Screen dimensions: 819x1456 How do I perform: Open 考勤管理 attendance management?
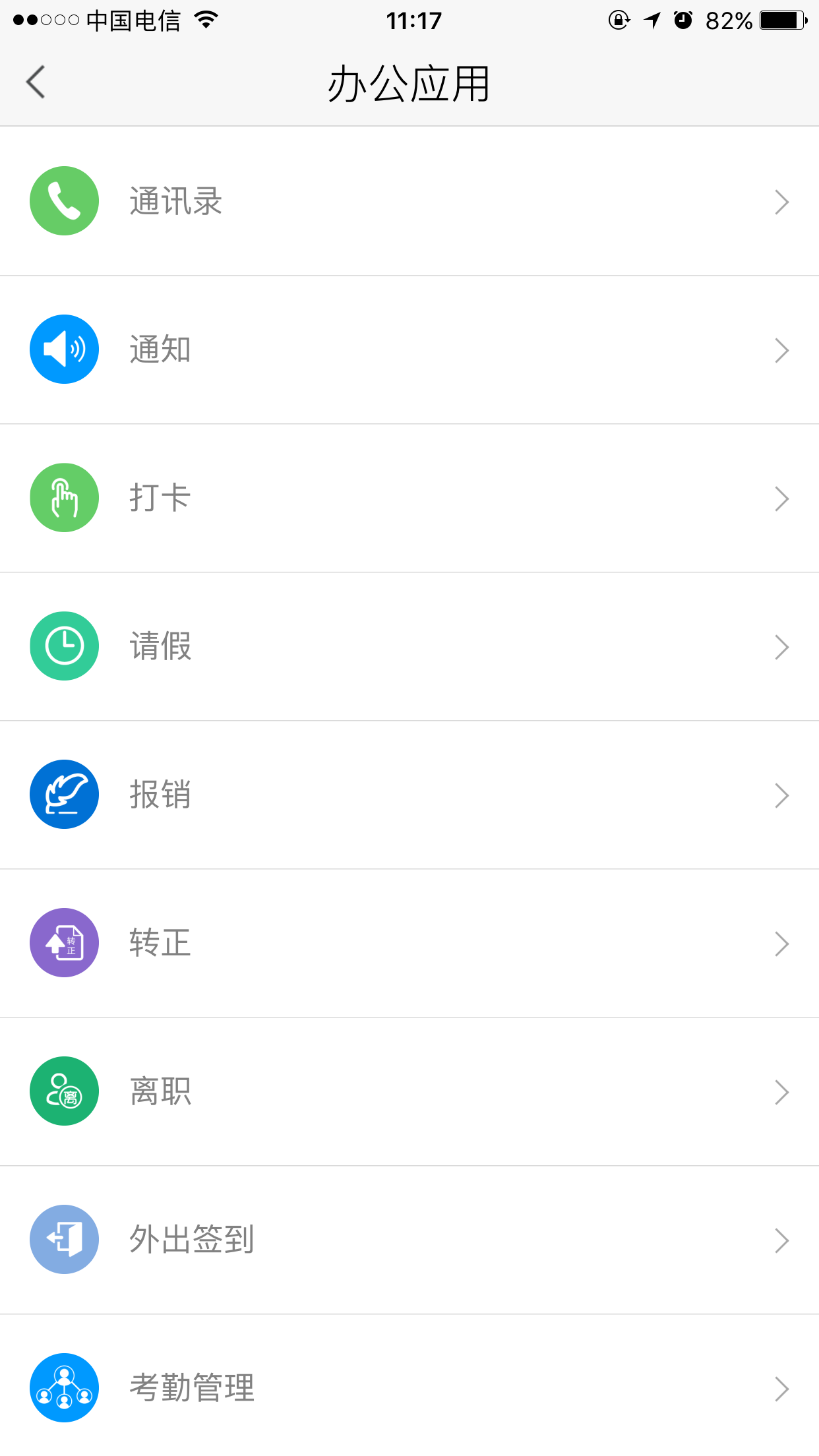(x=409, y=1388)
